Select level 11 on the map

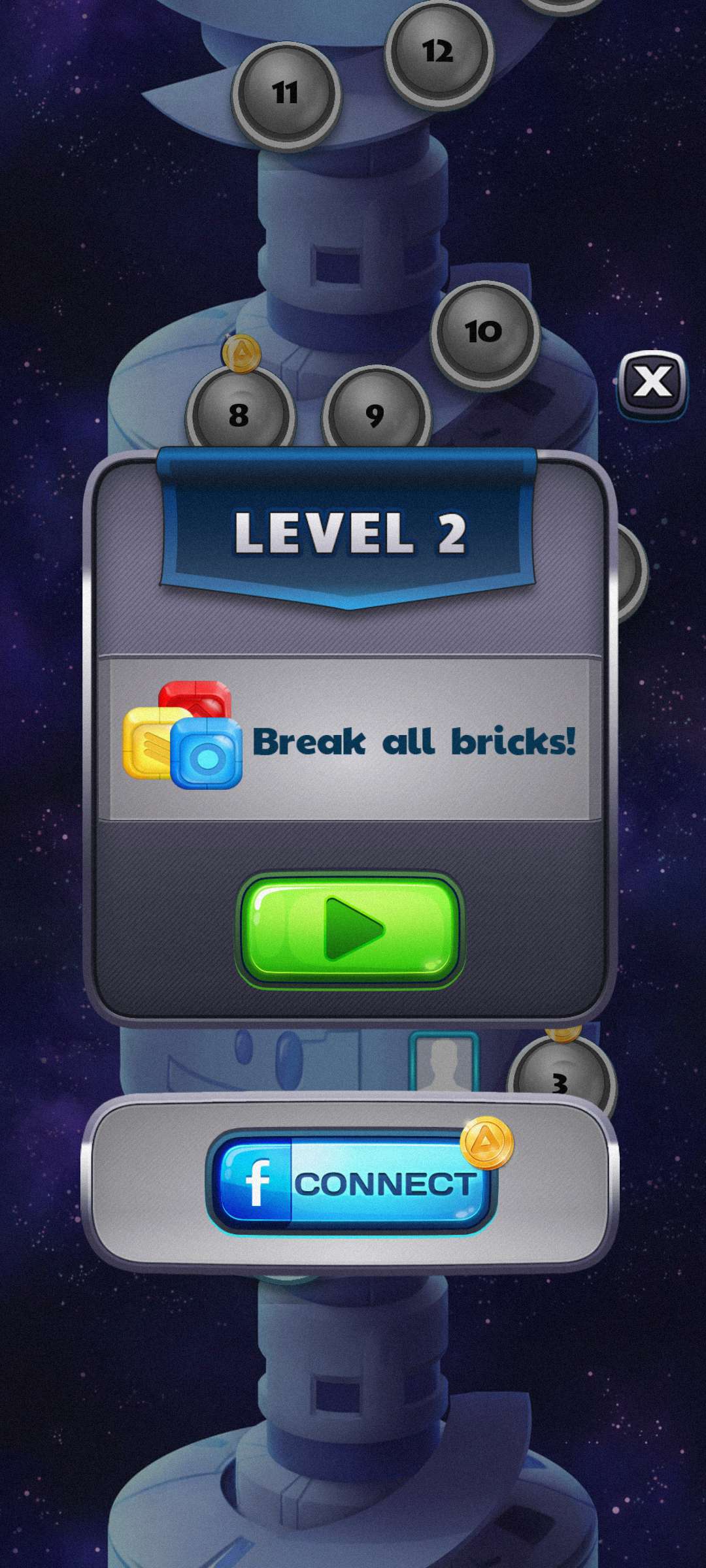tap(286, 94)
